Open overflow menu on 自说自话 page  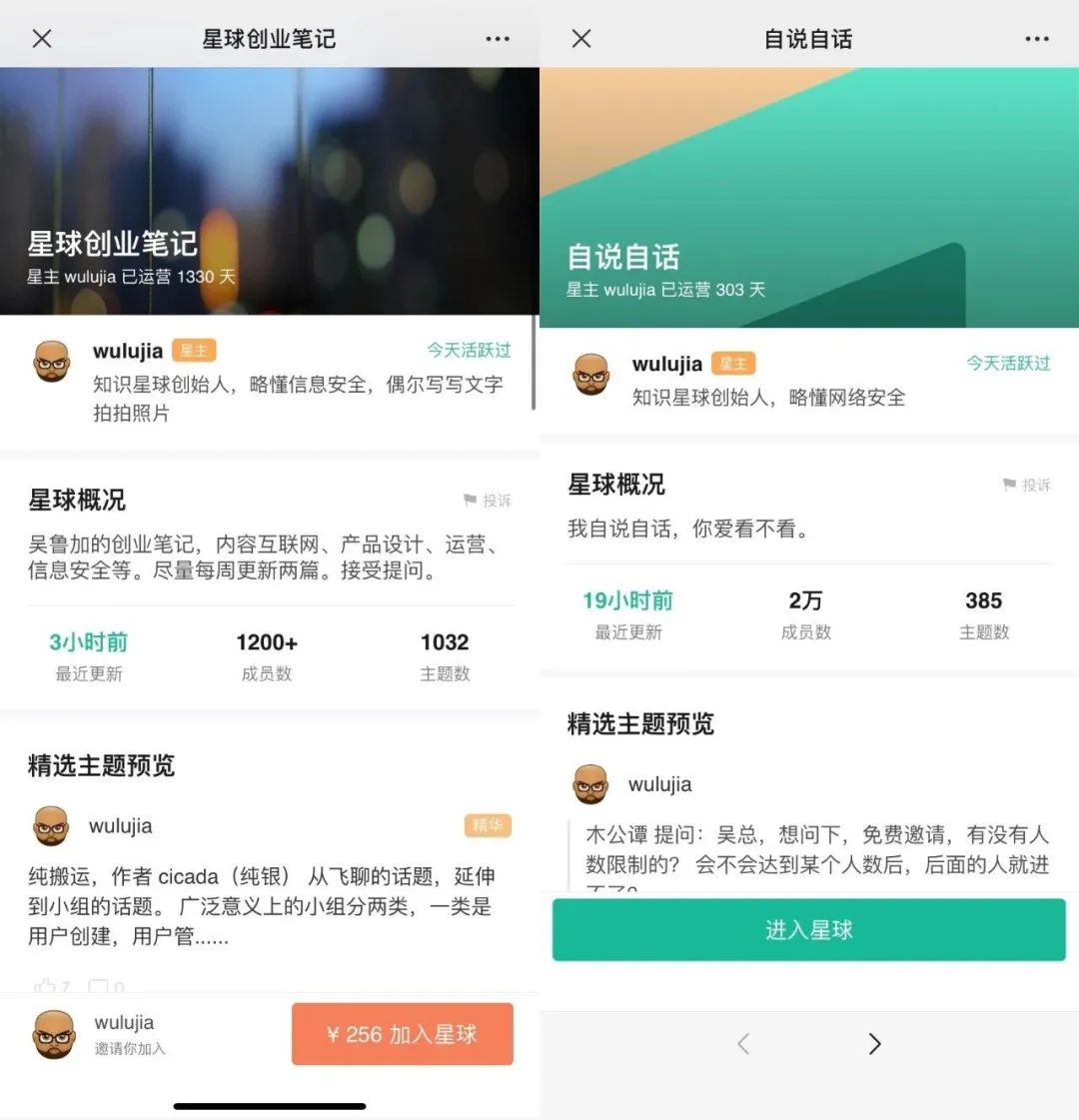tap(1037, 39)
